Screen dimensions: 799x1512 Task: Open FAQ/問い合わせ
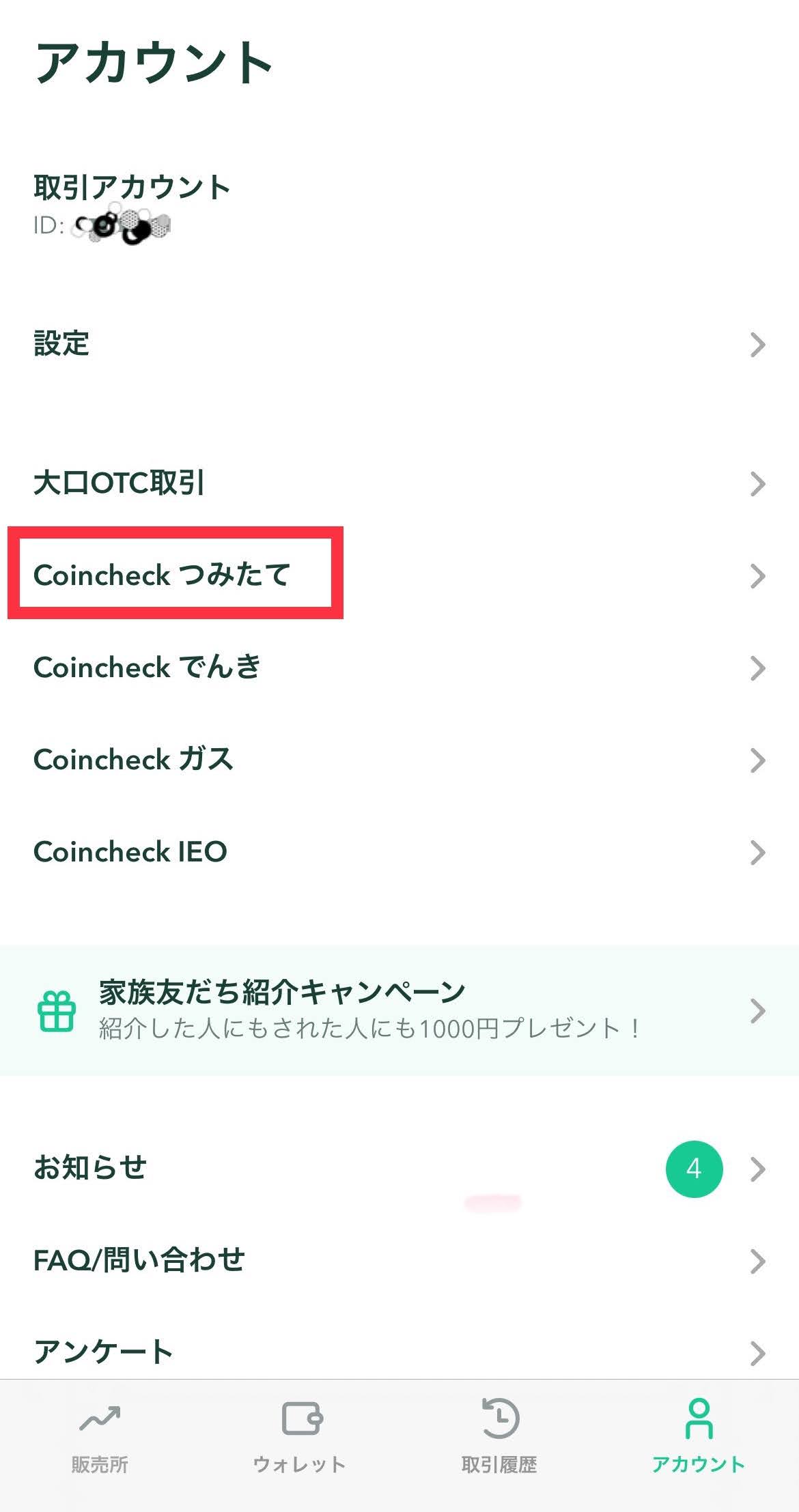399,1261
